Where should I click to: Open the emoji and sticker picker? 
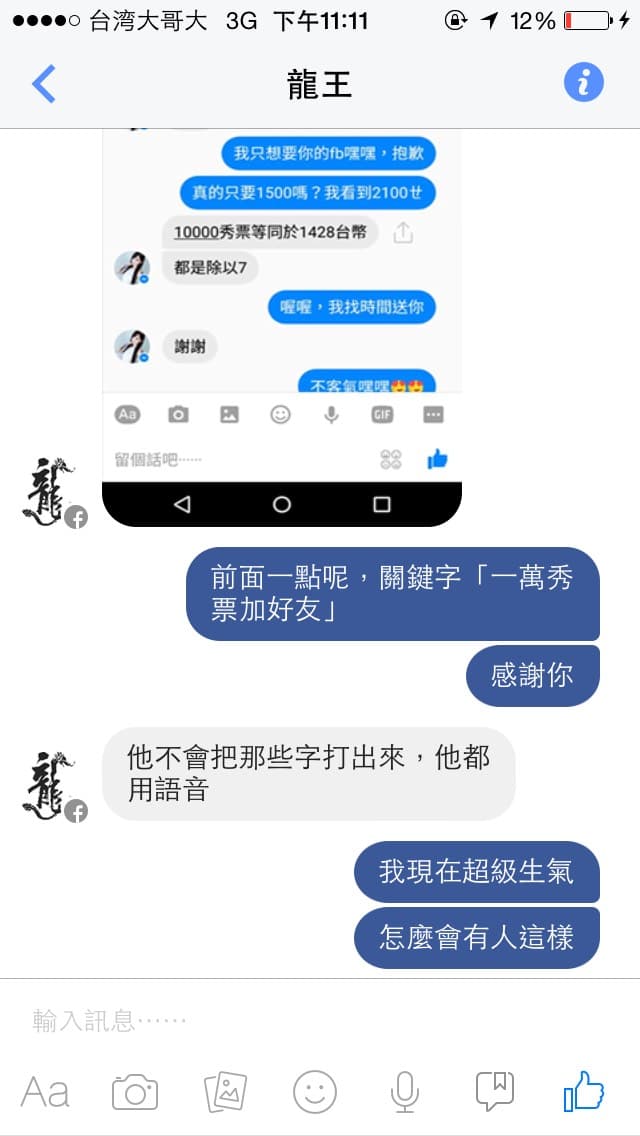[x=315, y=1091]
